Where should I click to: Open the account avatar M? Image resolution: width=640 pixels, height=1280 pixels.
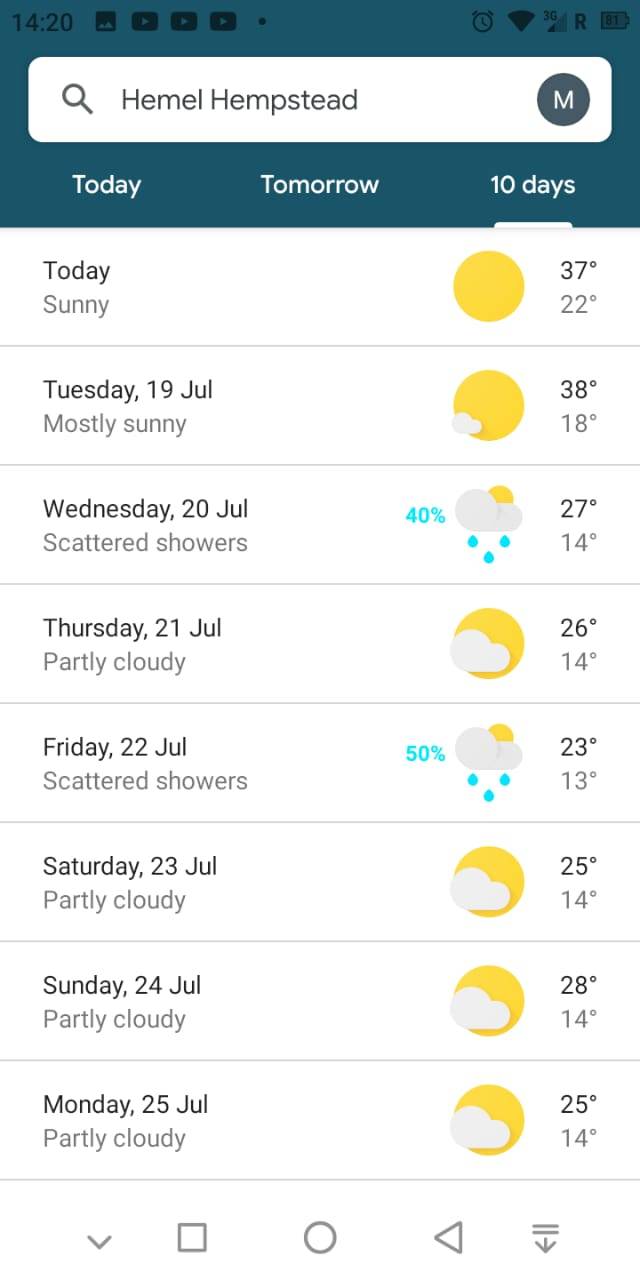[563, 100]
